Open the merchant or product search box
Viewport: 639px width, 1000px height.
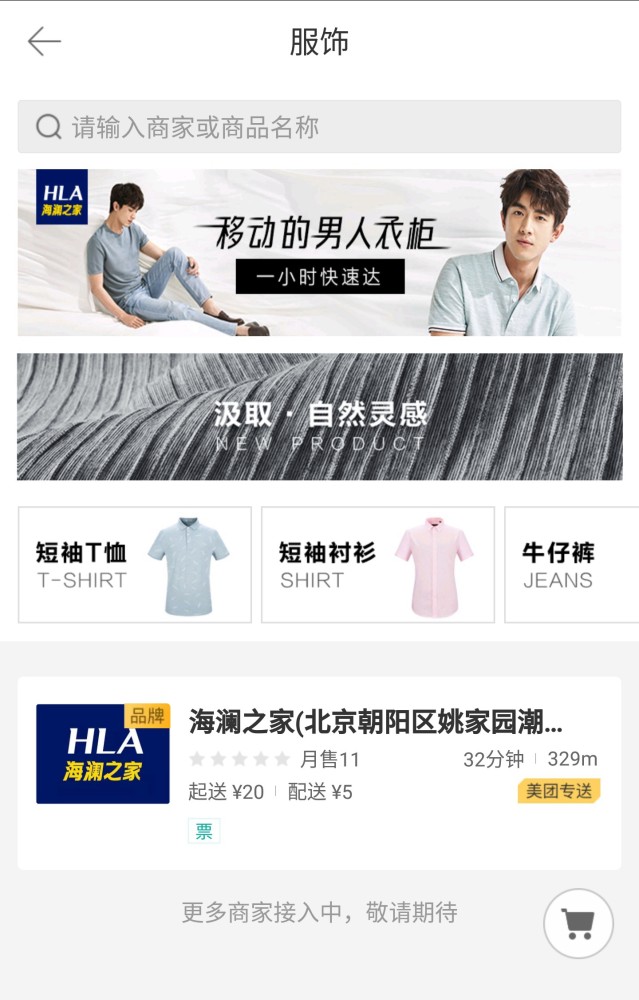[x=319, y=127]
